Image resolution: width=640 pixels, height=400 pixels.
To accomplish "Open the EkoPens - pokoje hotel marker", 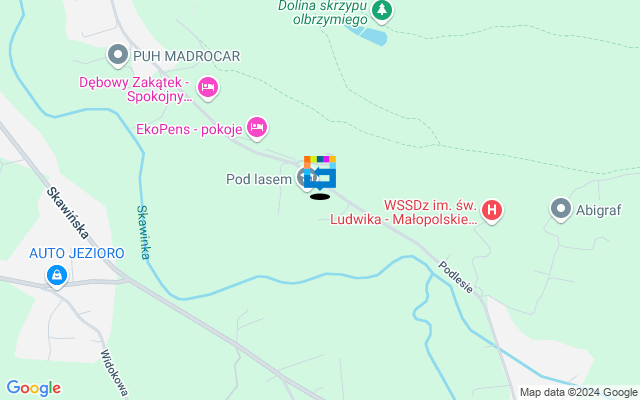I will tap(257, 127).
